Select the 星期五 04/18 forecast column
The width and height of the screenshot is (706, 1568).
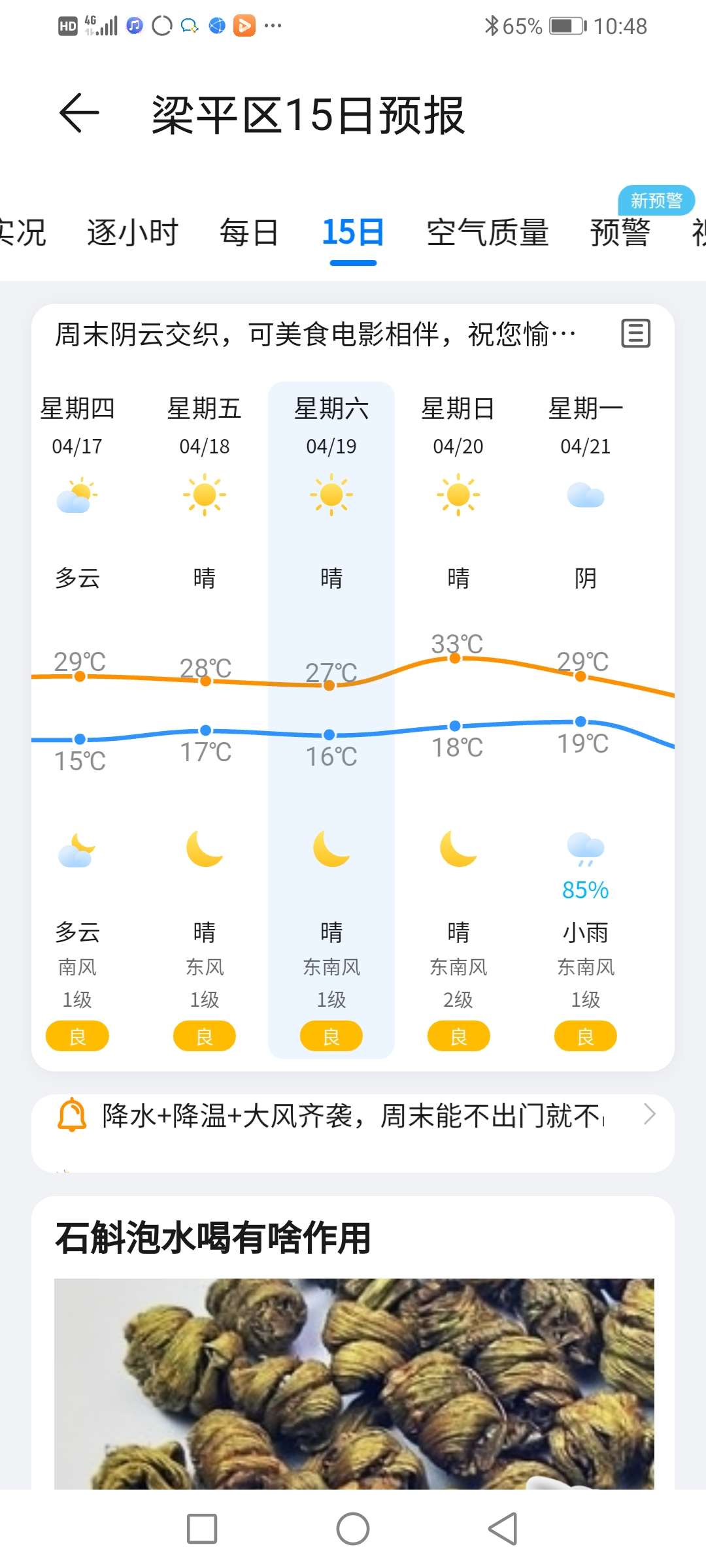[205, 720]
